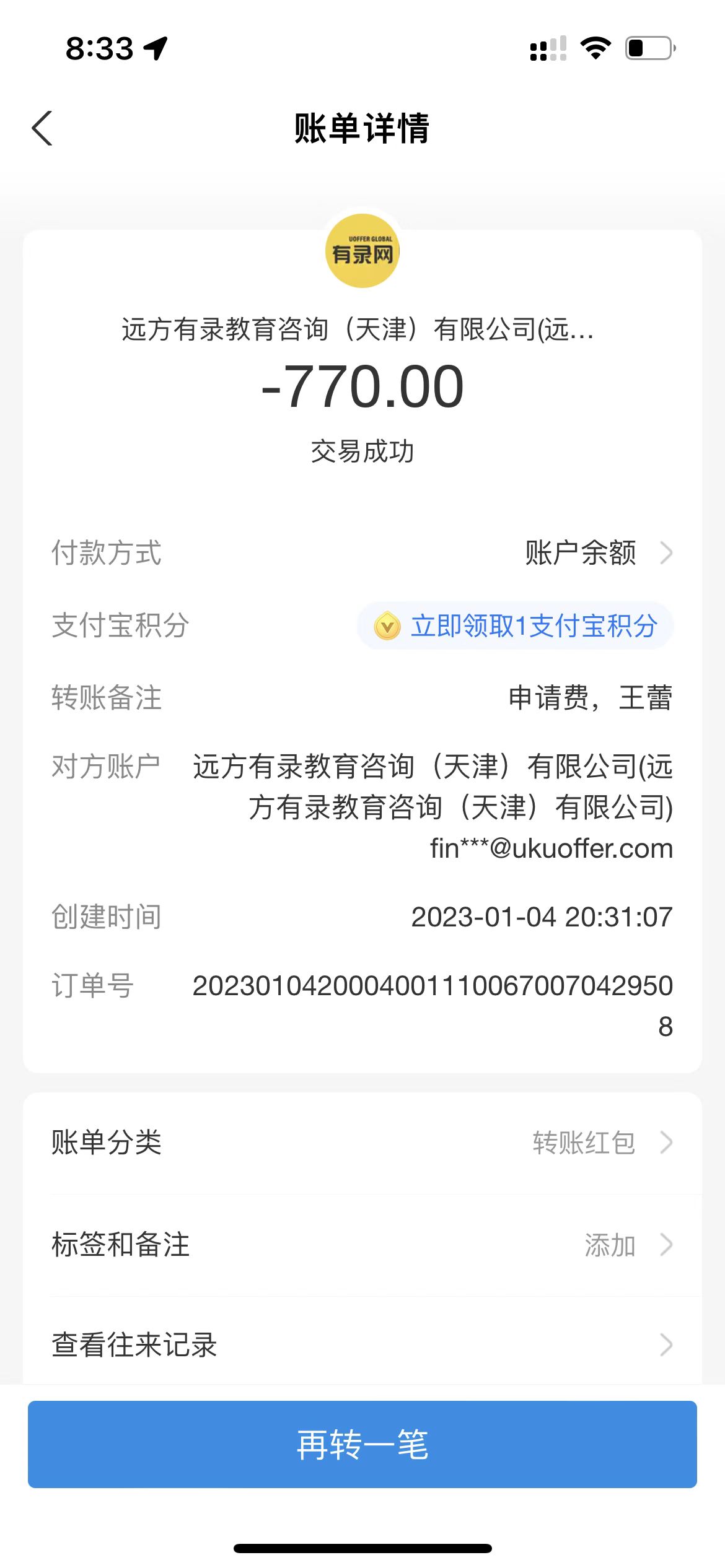Go back from the 账单详情 page
Screen dimensions: 725x1568
(x=42, y=129)
